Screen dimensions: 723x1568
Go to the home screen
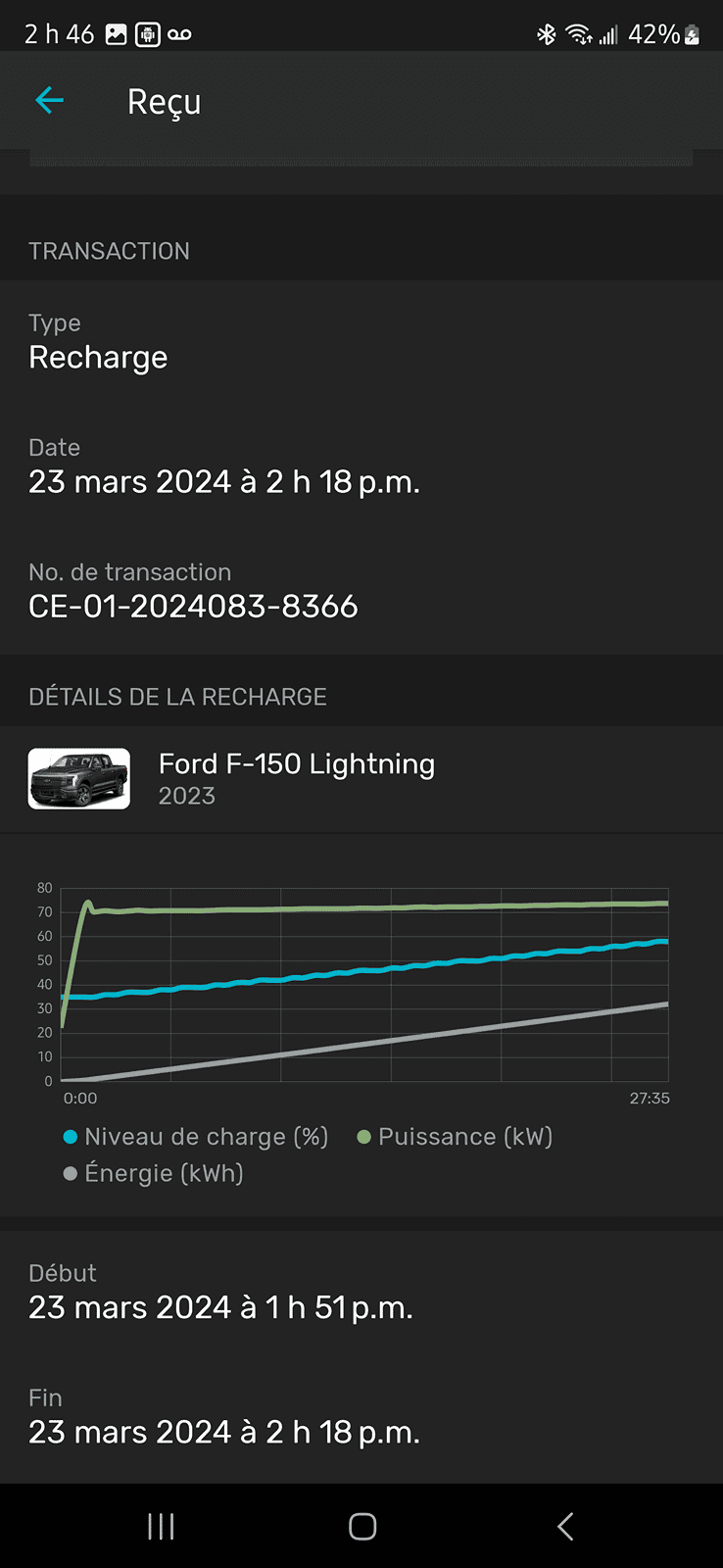[362, 1526]
